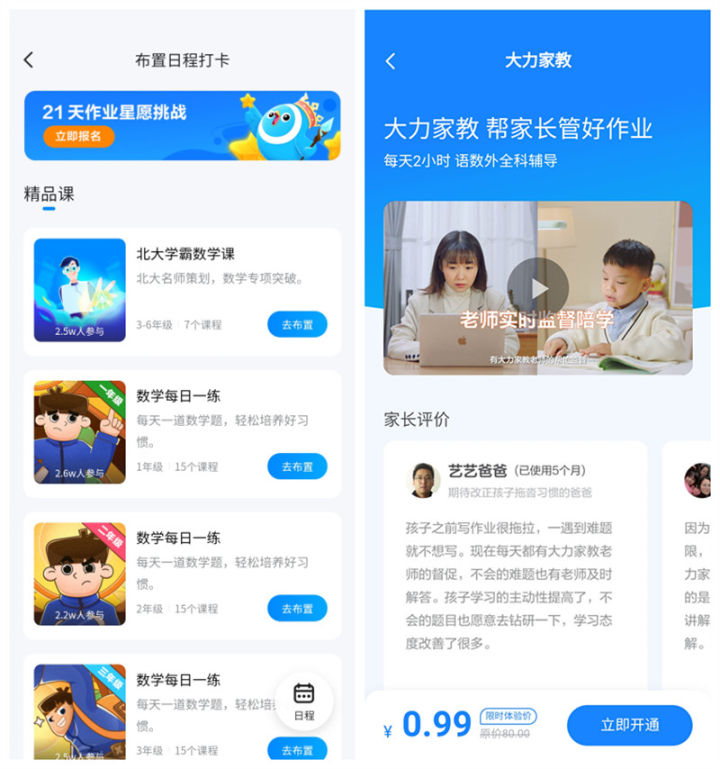720x769 pixels.
Task: Play the 老师实时监督陪学 video
Action: coord(537,288)
